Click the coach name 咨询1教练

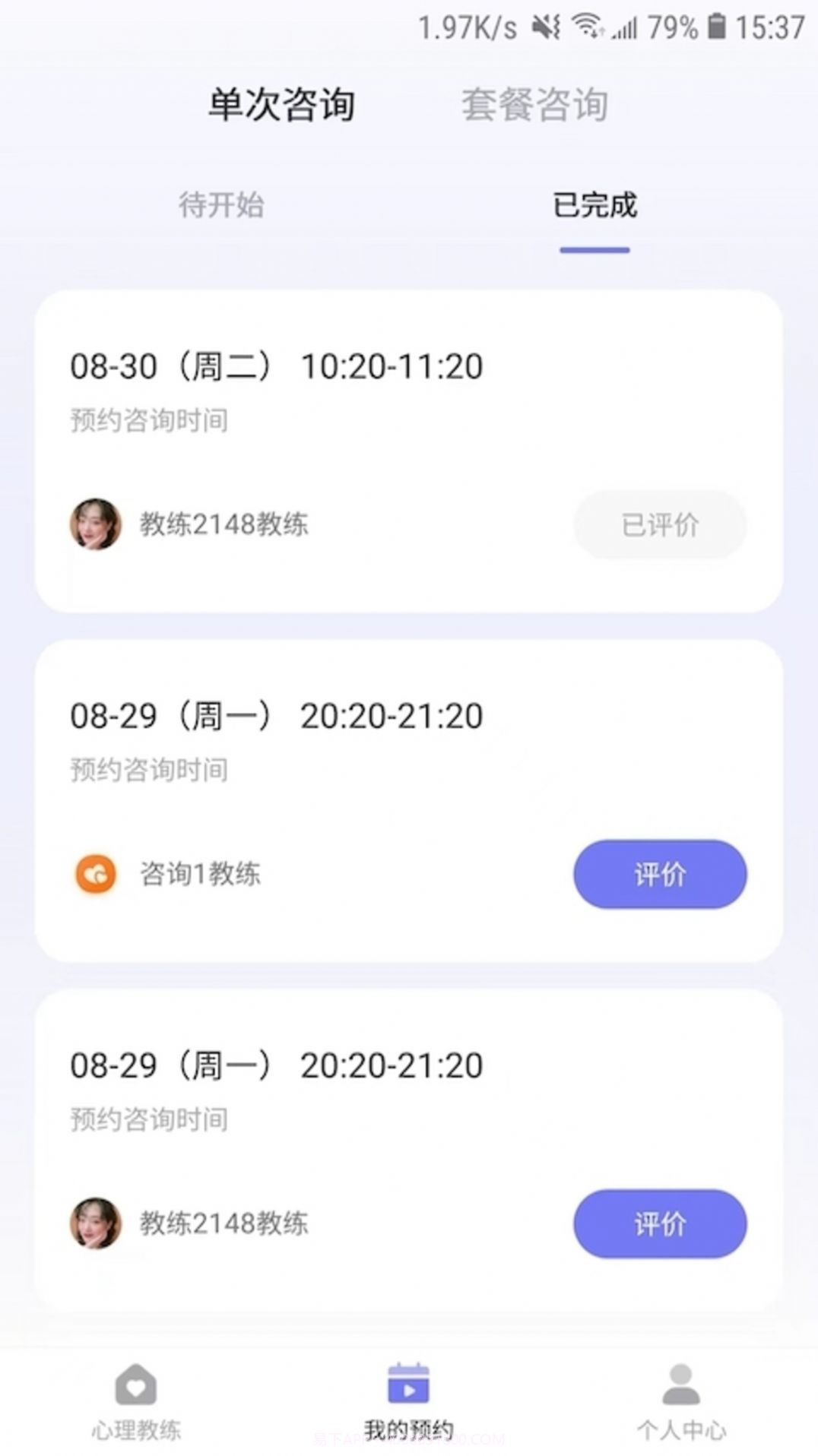199,874
